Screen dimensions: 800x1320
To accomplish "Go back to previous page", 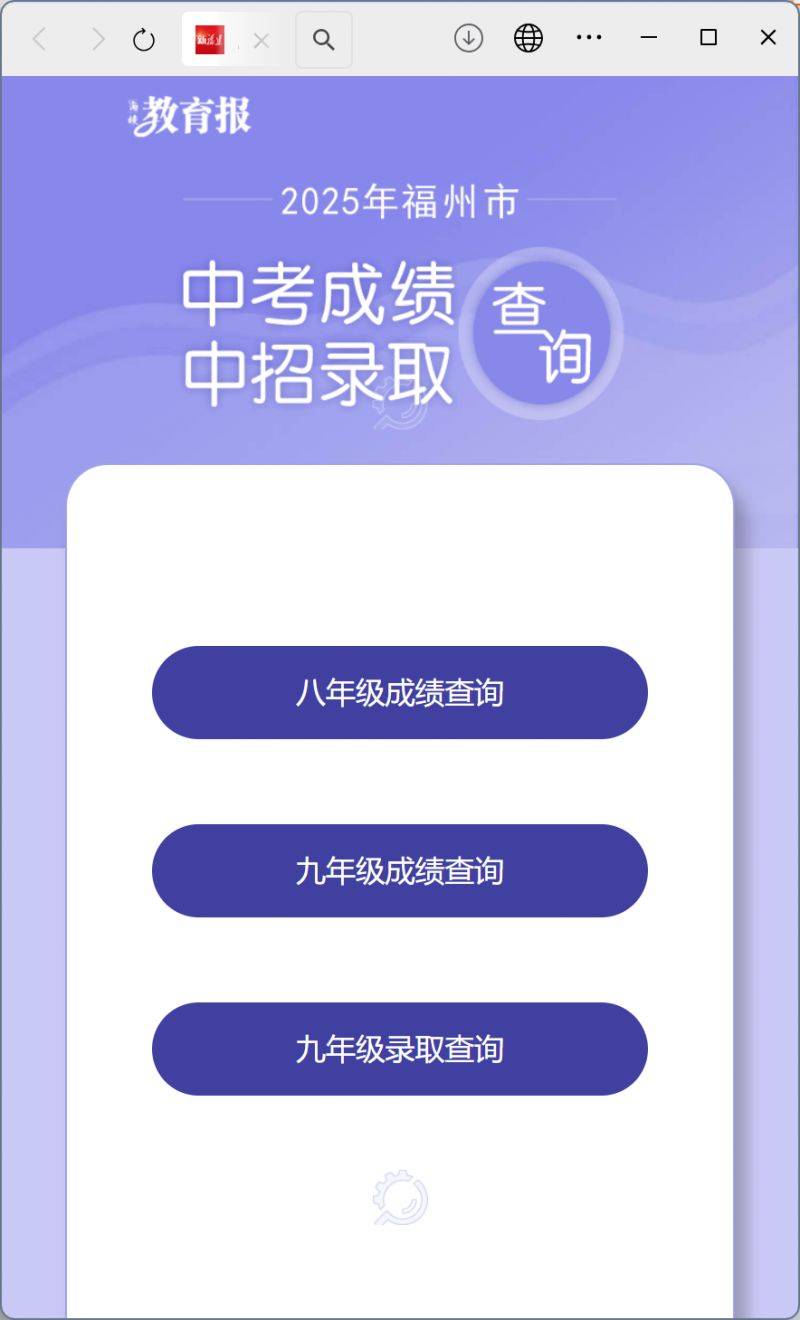I will [x=40, y=40].
